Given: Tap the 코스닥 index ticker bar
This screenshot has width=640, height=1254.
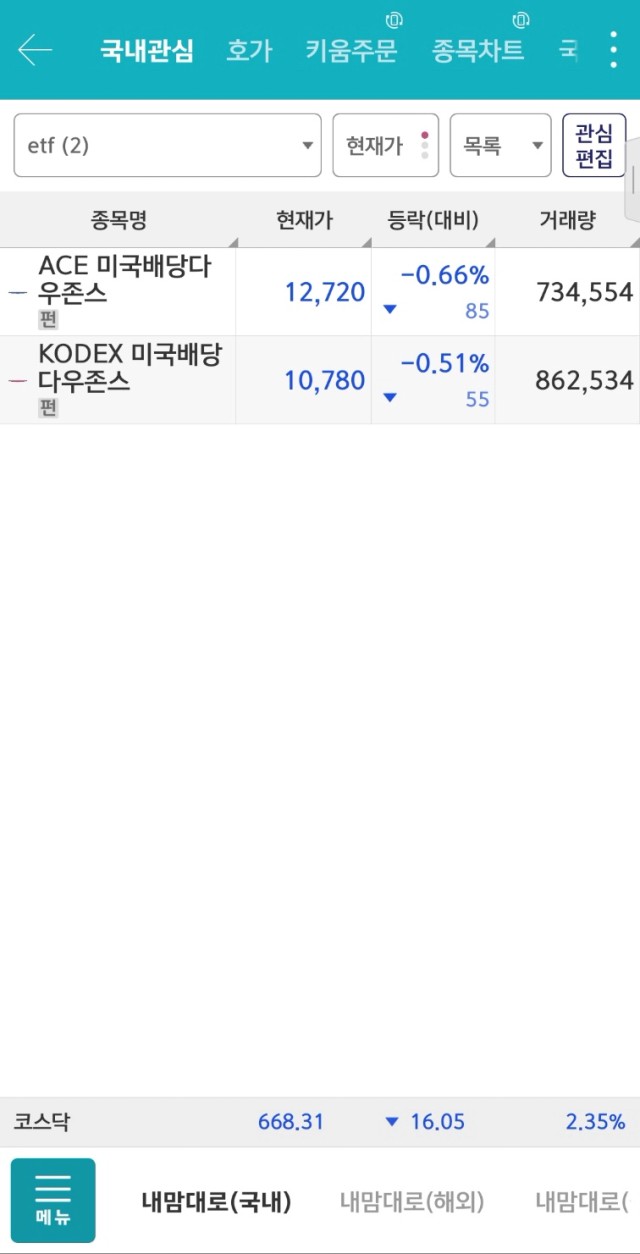Looking at the screenshot, I should tap(320, 1122).
